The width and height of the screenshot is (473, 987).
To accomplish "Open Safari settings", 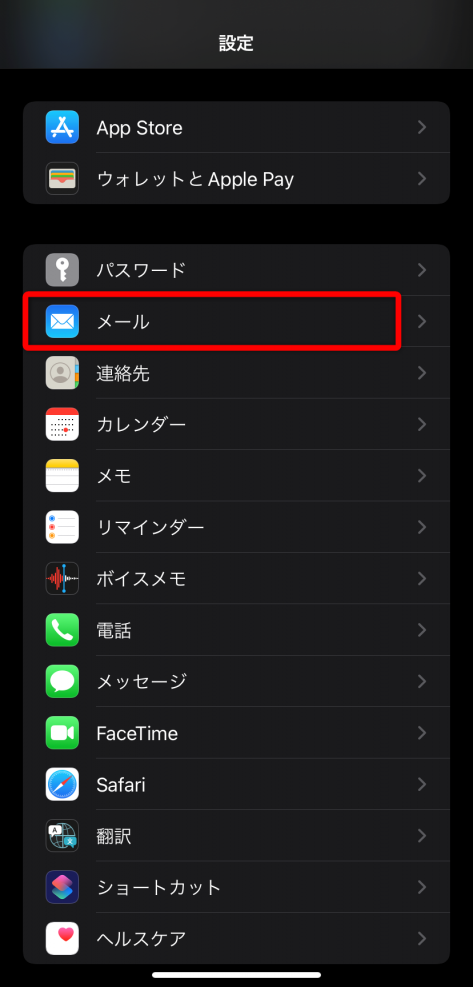I will (x=236, y=785).
